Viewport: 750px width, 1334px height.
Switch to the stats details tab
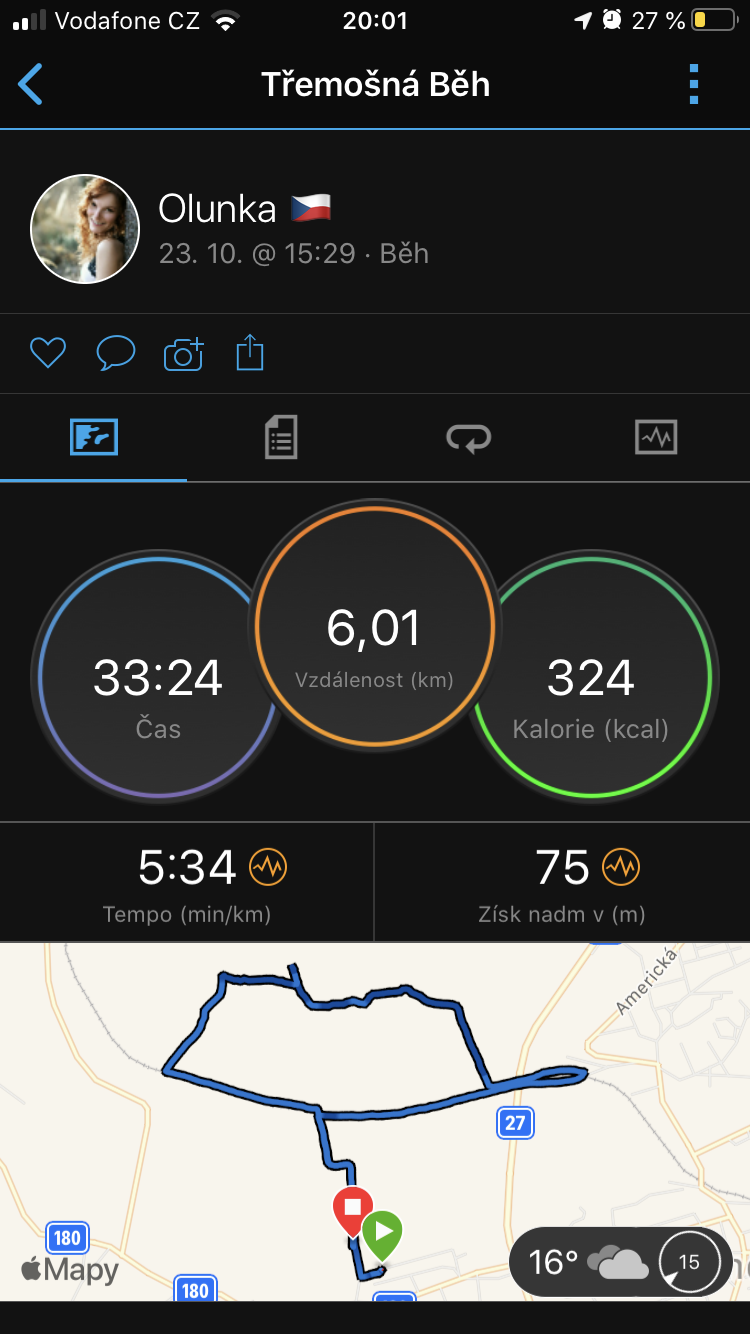tap(281, 437)
